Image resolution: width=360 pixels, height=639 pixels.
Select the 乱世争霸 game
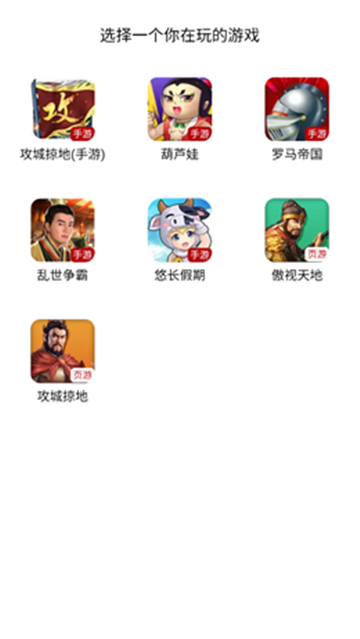63,230
